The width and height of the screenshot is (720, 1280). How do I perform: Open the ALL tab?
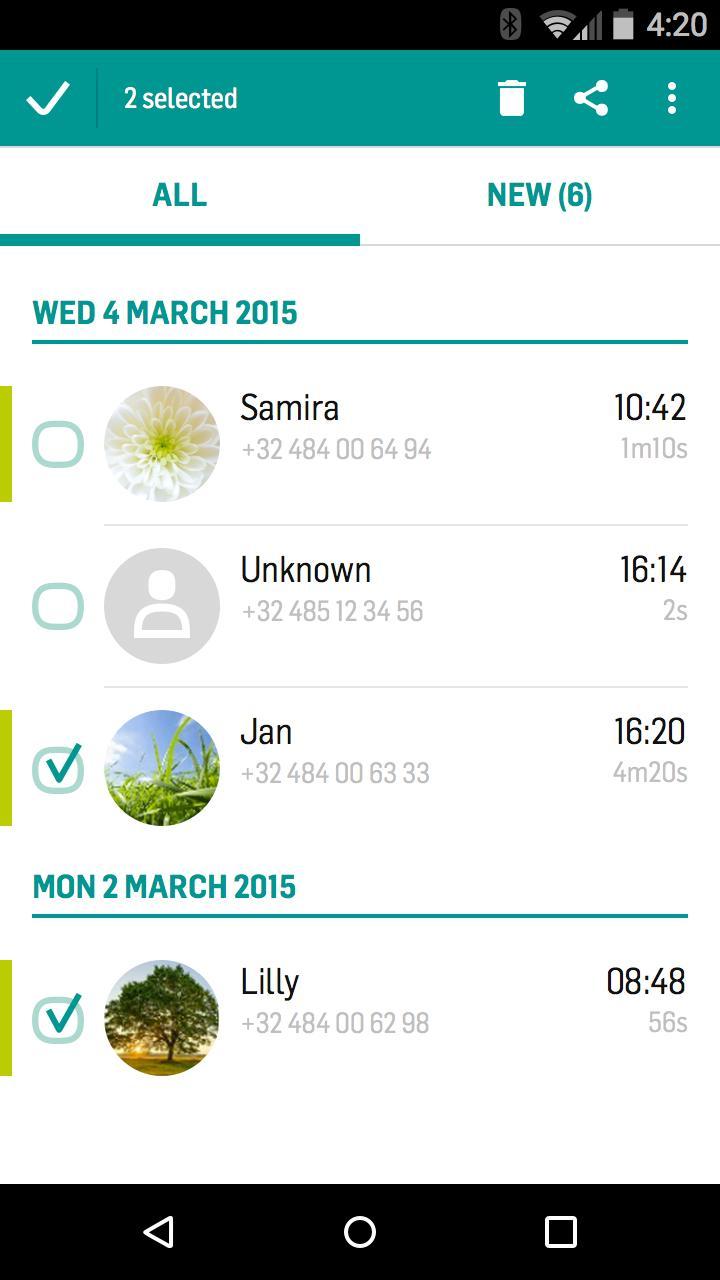pos(180,195)
